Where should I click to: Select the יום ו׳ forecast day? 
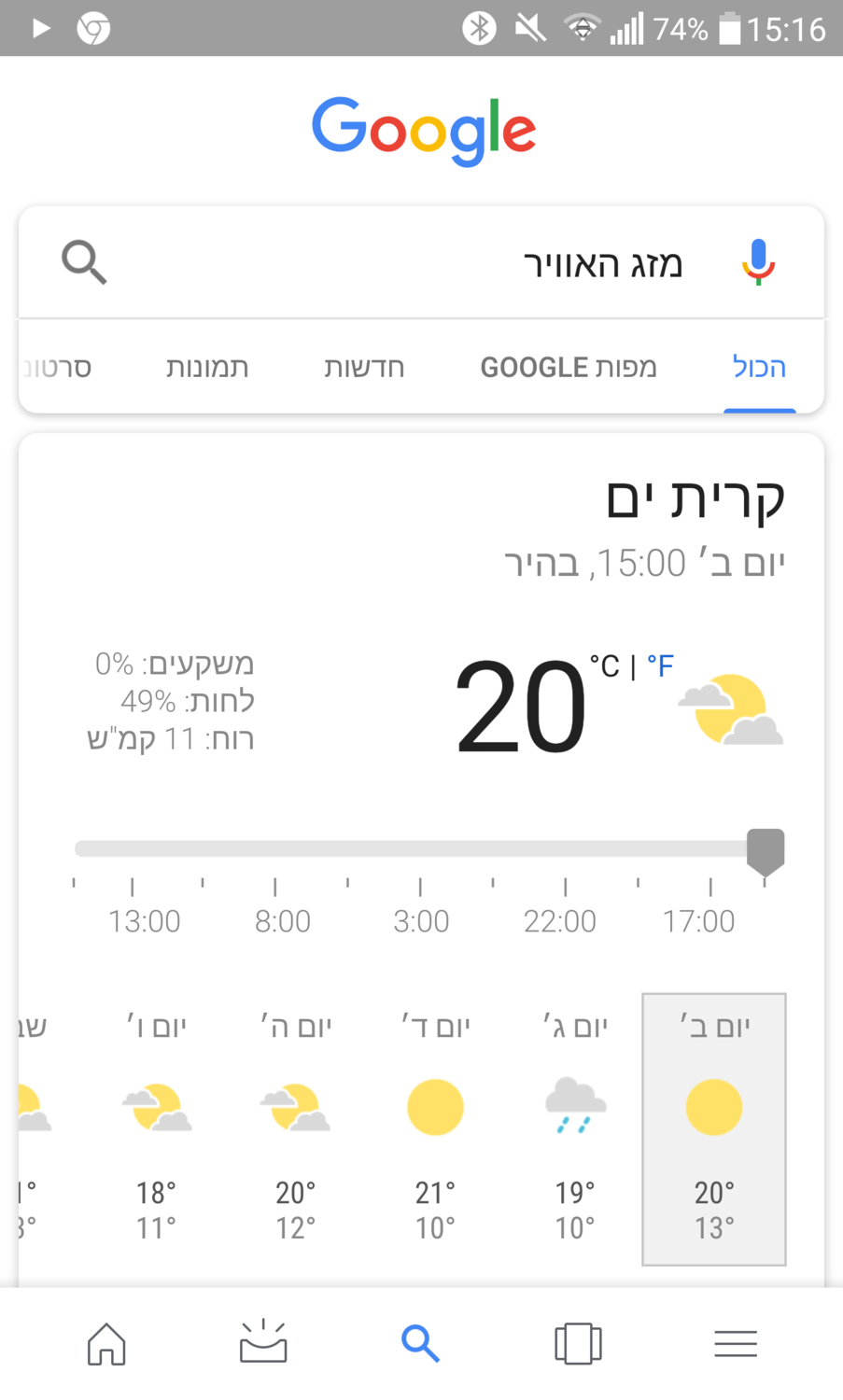pos(156,1129)
